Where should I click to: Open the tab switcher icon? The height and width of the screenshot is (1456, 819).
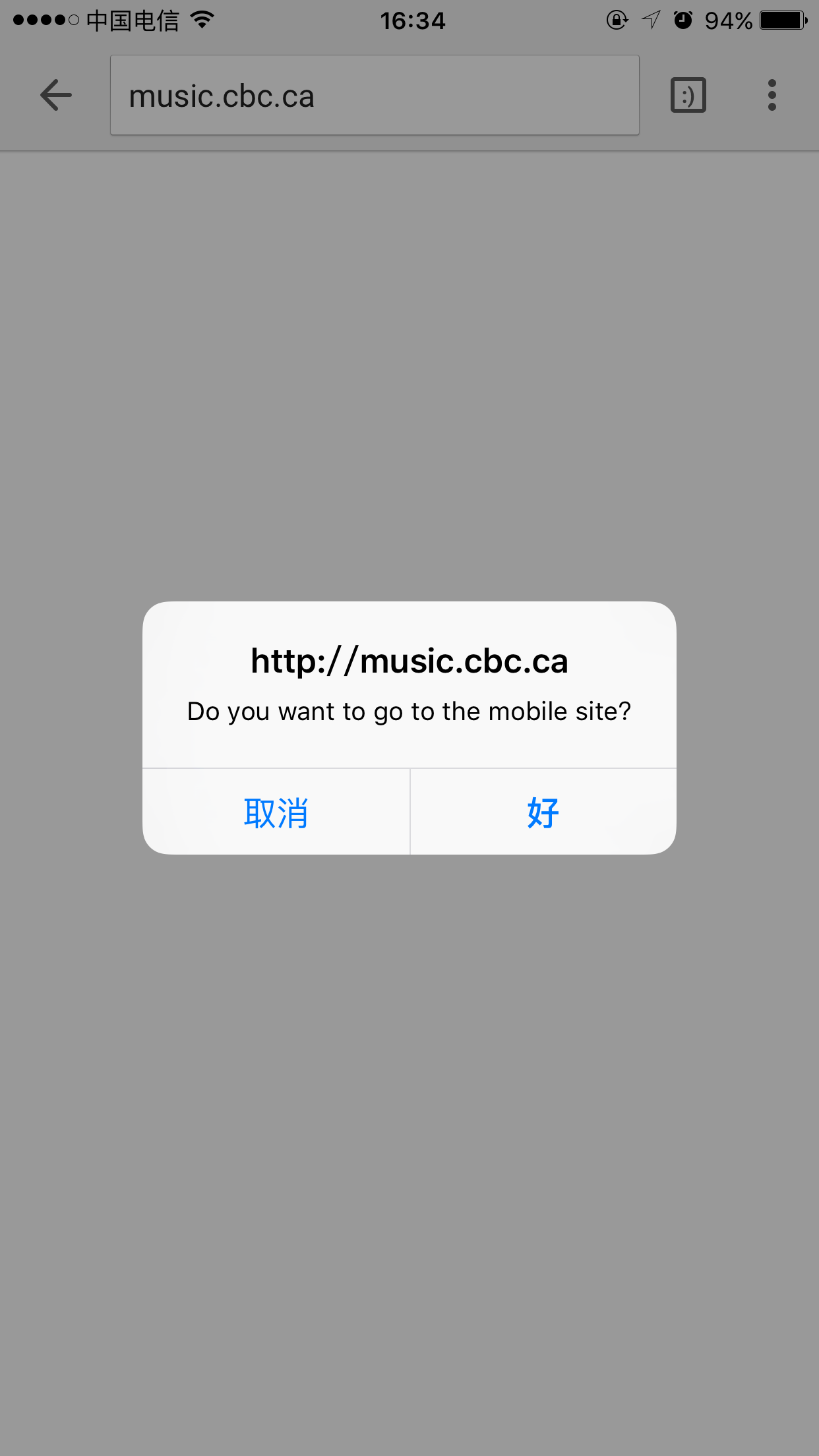click(688, 95)
